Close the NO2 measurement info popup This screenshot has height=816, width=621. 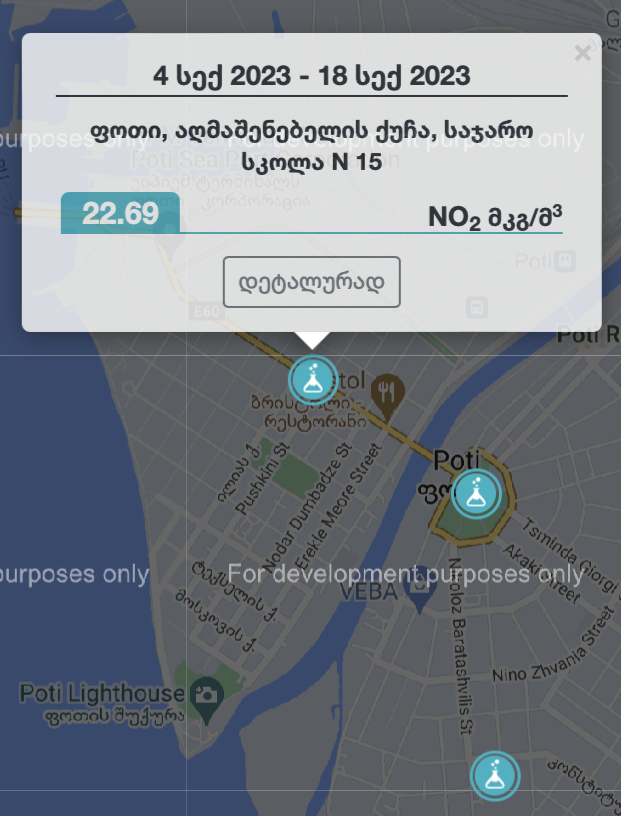(582, 54)
